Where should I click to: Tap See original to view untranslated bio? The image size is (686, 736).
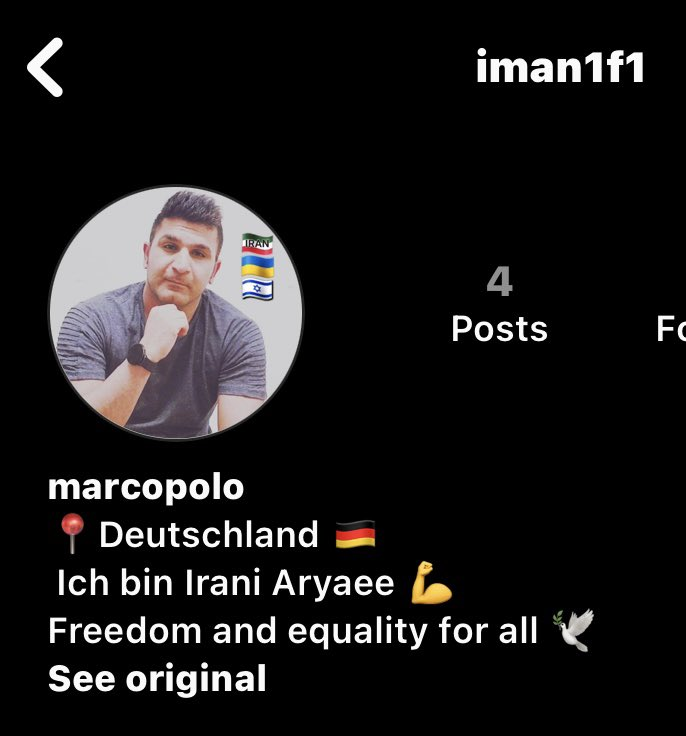coord(157,679)
